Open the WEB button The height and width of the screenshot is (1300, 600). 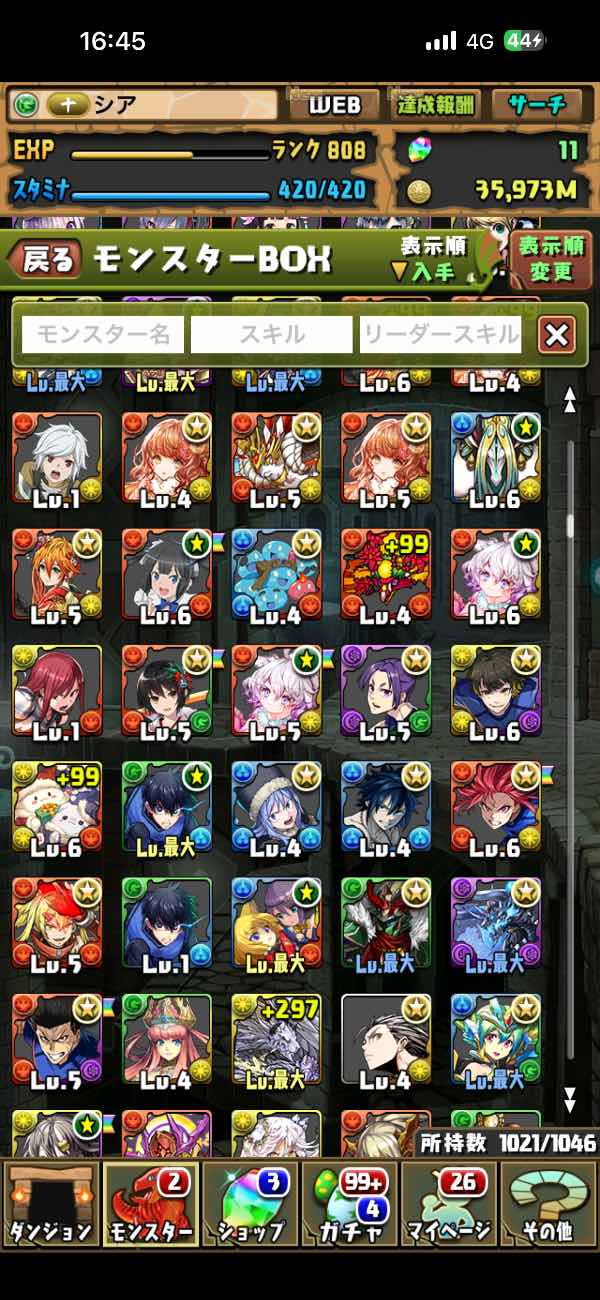point(335,105)
